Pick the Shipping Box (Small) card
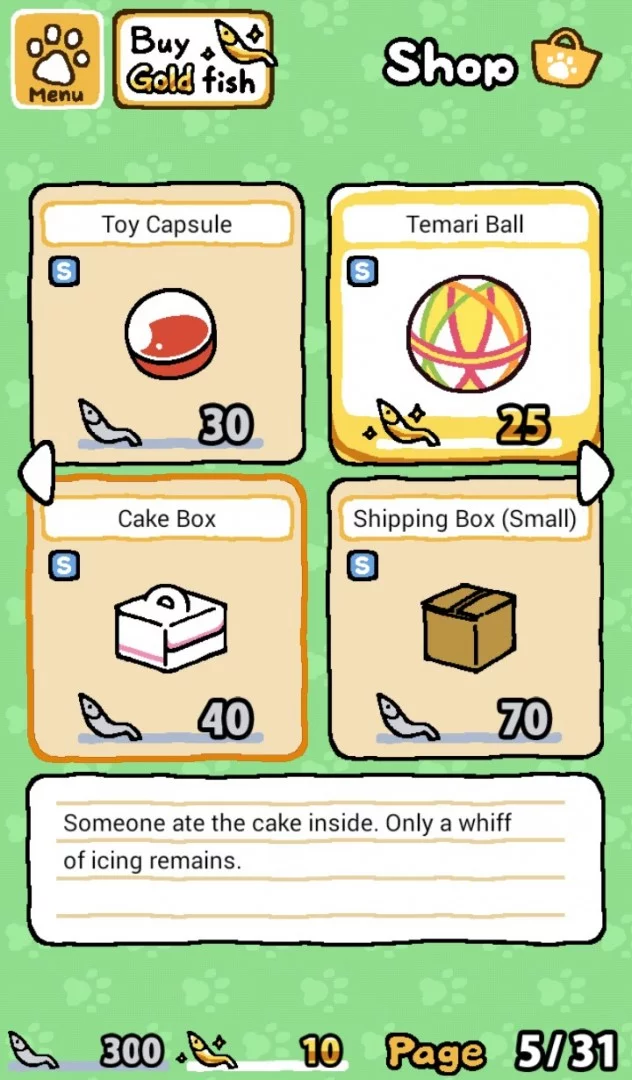632x1080 pixels. pyautogui.click(x=465, y=620)
